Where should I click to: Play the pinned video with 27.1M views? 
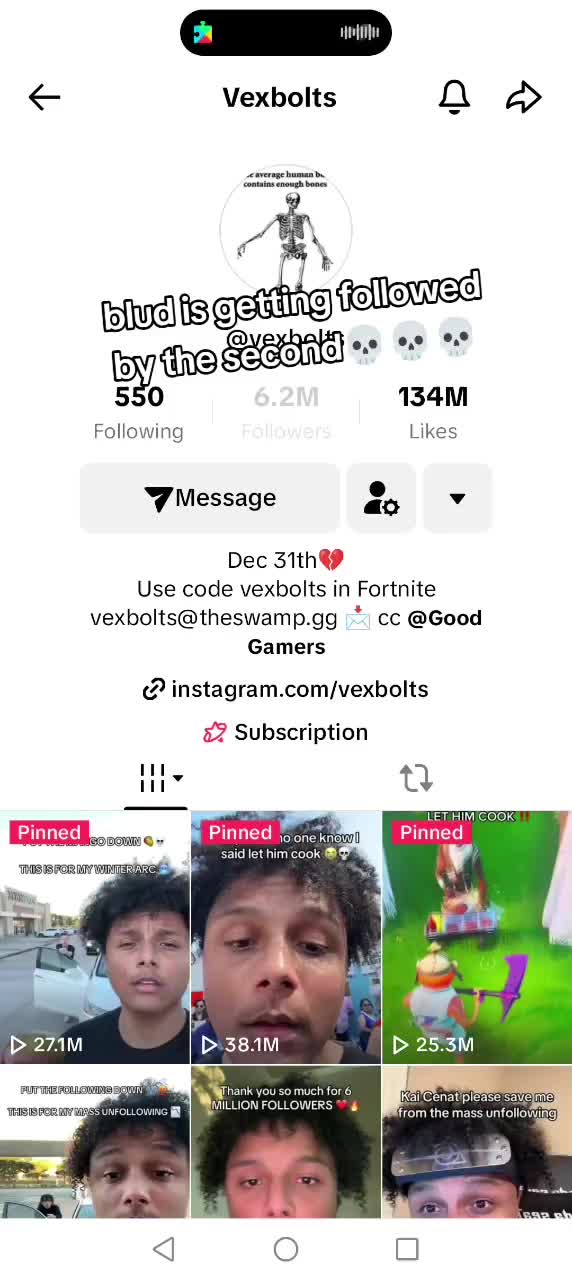click(x=95, y=937)
